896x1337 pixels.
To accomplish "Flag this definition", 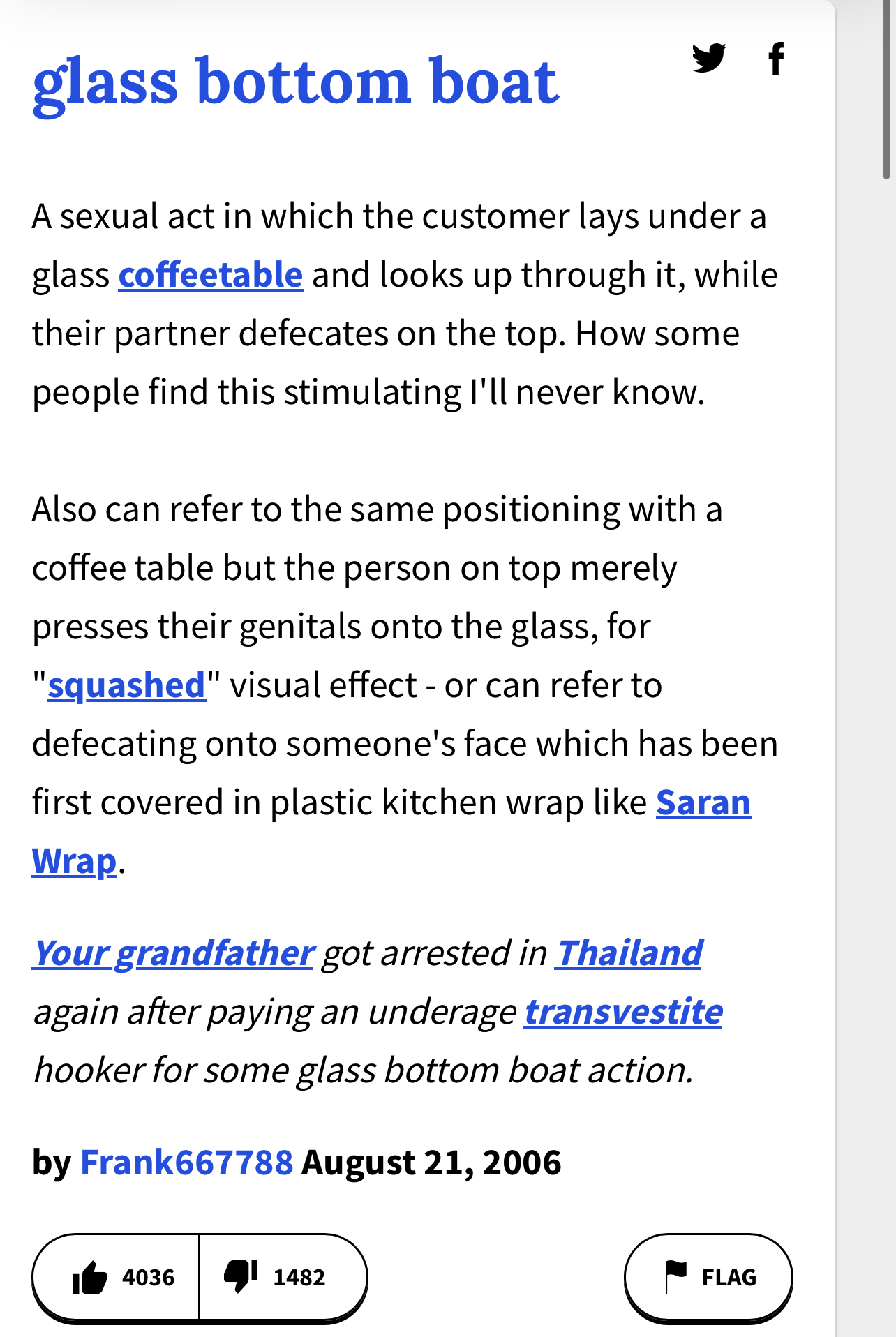I will [708, 1277].
